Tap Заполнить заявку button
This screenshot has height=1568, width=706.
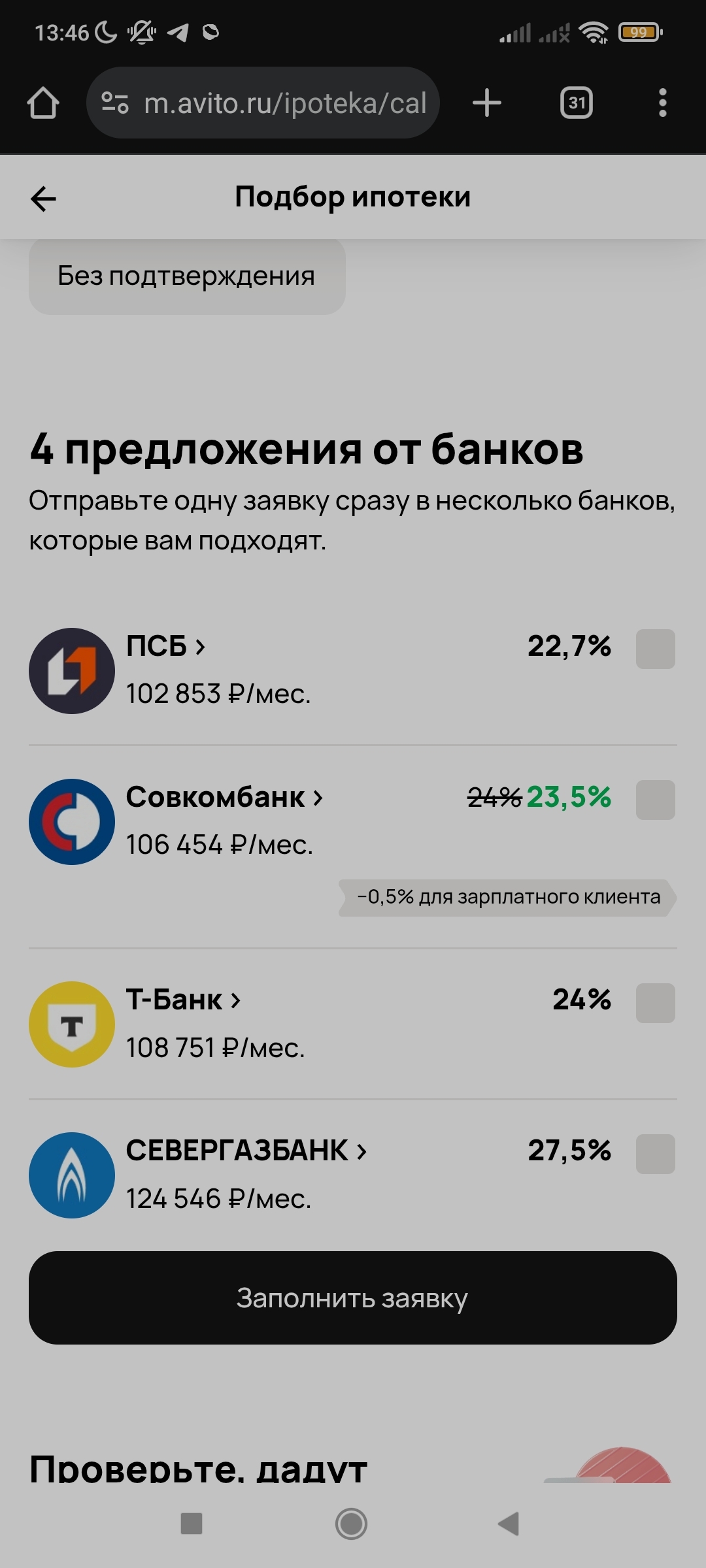[x=353, y=1298]
